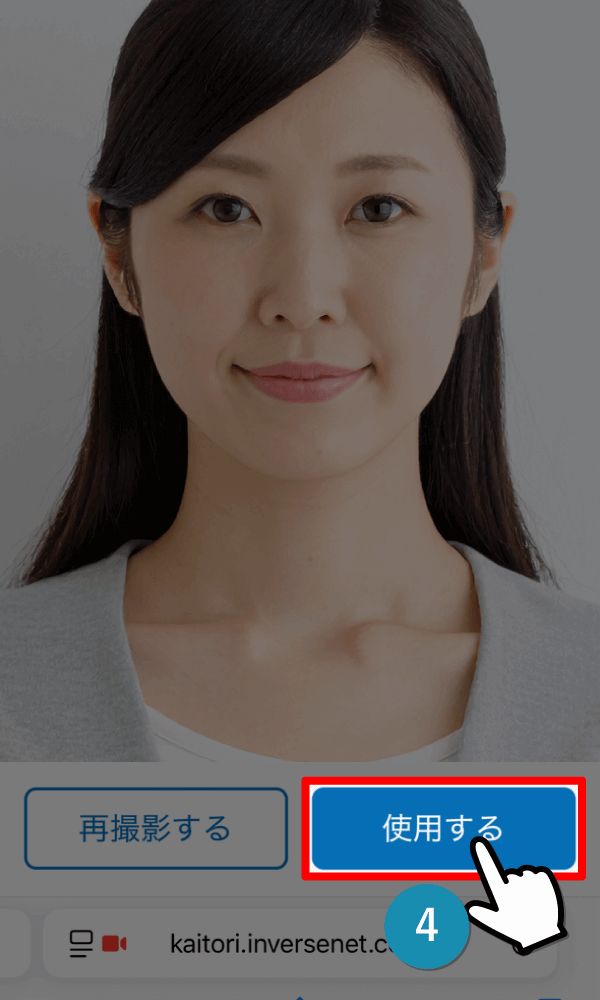
Task: Tap the 再撮影する button to retake the photo
Action: [x=155, y=828]
